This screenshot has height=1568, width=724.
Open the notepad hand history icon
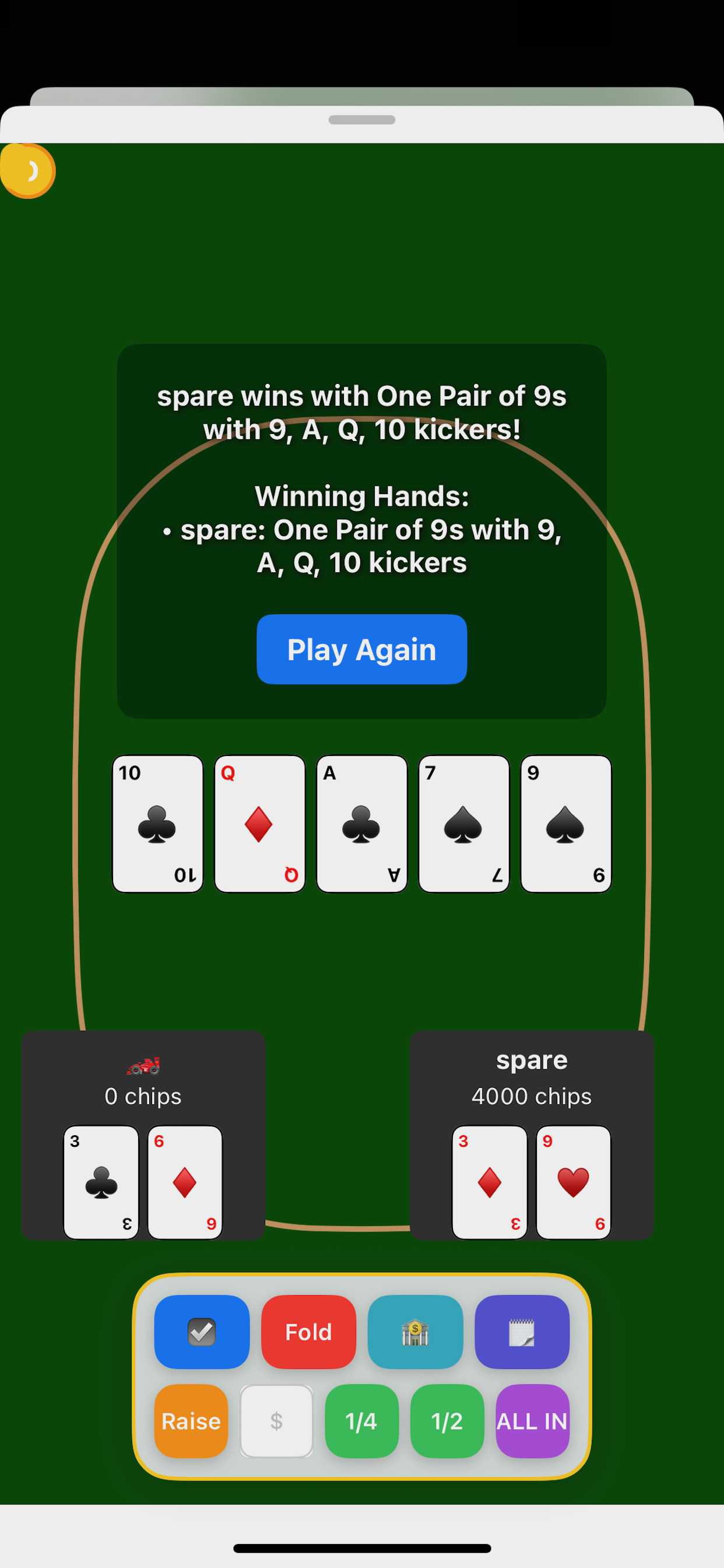522,1331
